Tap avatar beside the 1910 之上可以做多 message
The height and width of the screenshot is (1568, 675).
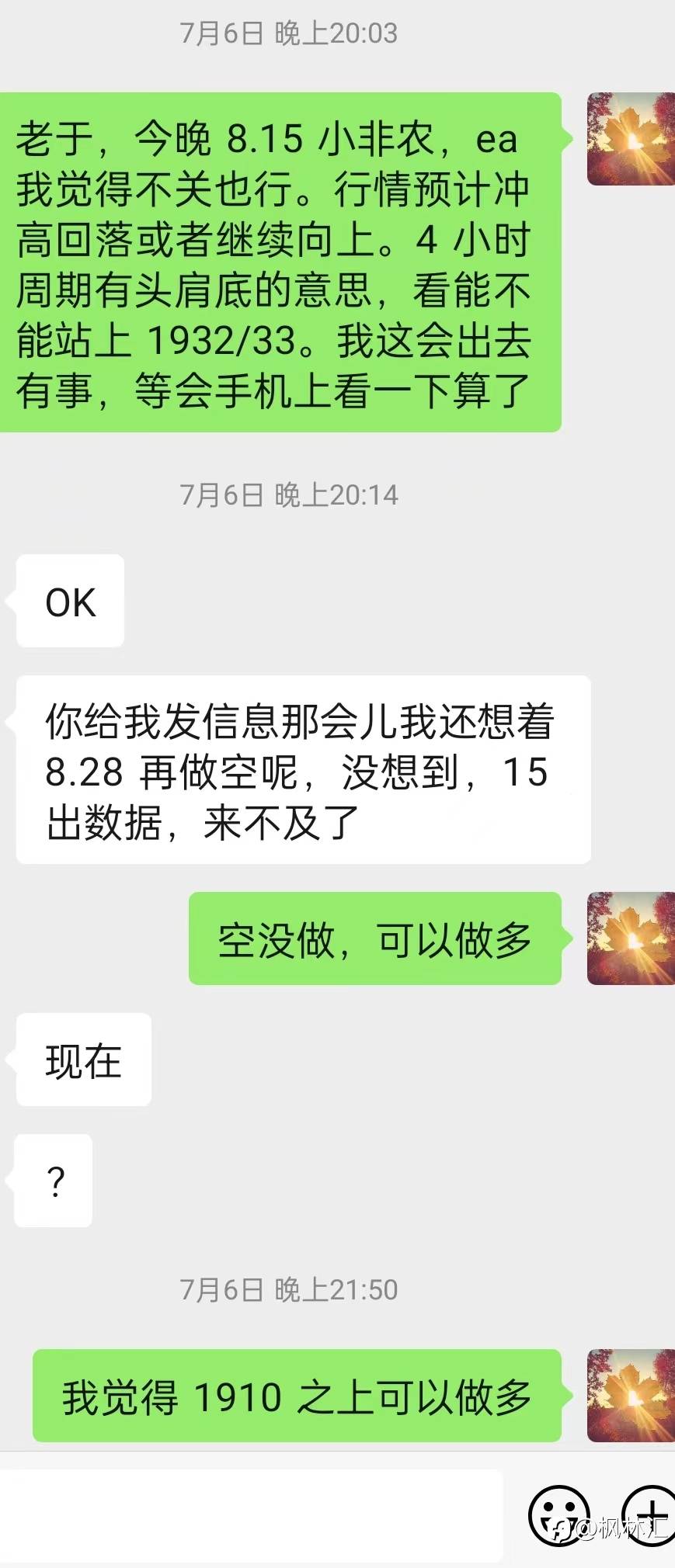coord(631,1396)
